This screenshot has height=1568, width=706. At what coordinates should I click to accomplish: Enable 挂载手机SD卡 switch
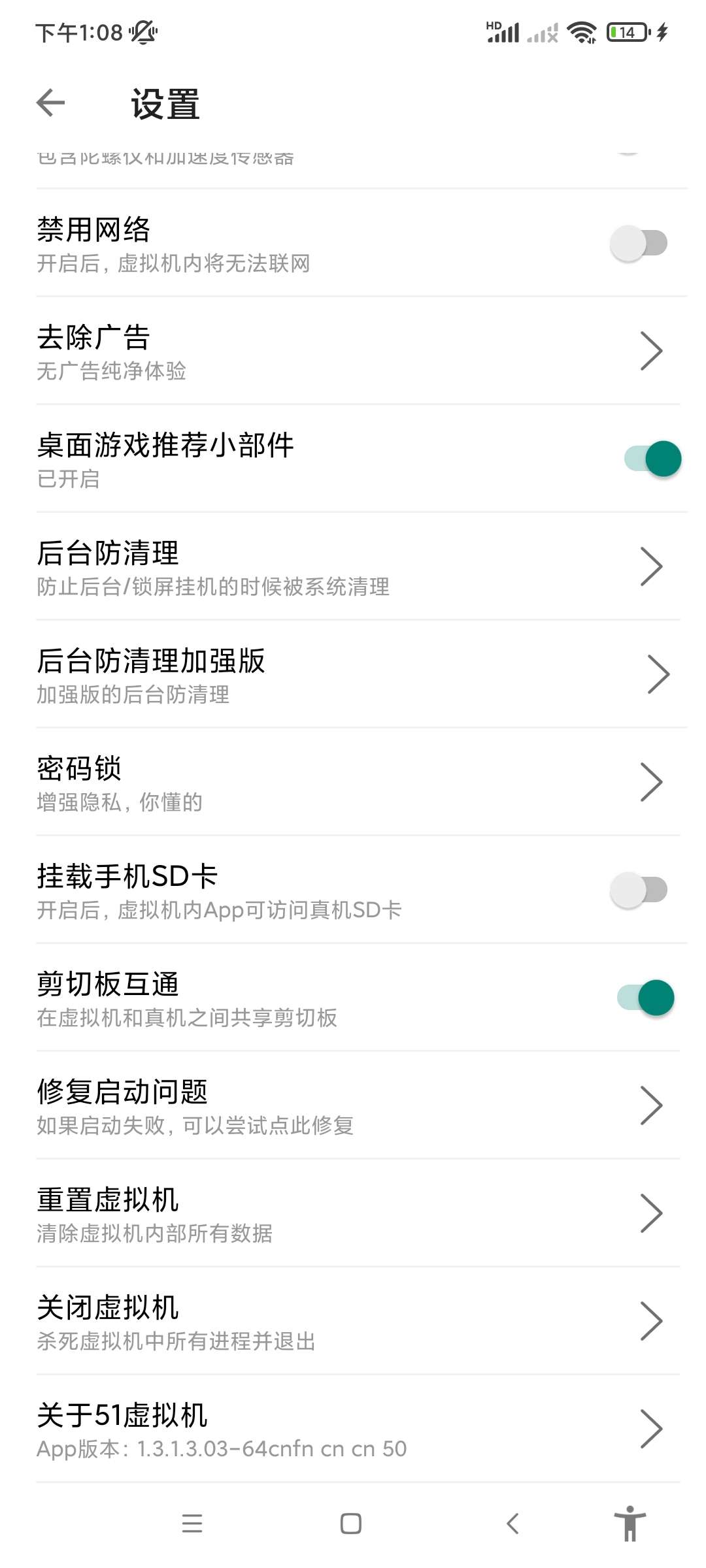coord(639,890)
